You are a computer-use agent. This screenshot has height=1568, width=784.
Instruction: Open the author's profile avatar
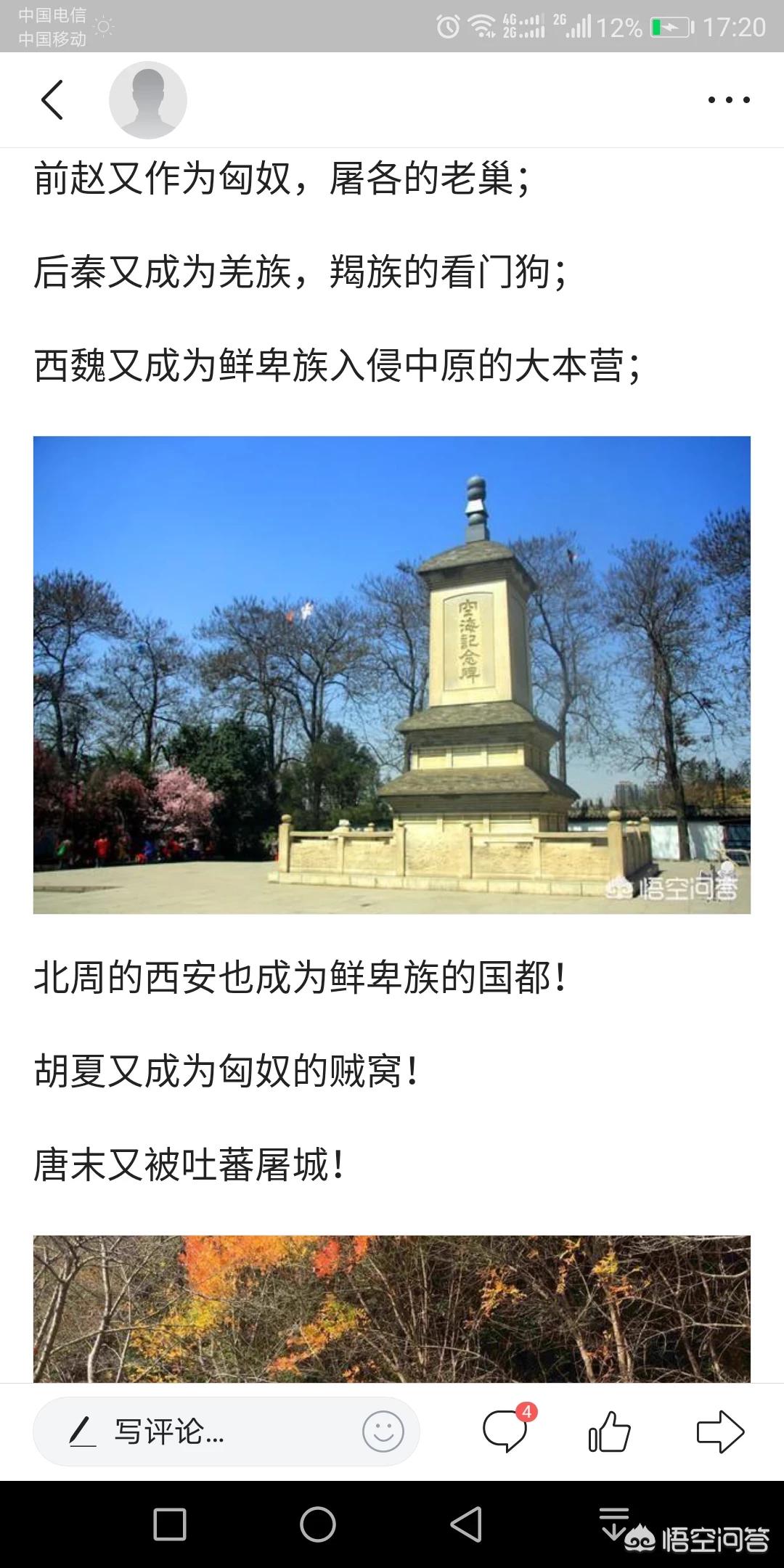click(148, 100)
